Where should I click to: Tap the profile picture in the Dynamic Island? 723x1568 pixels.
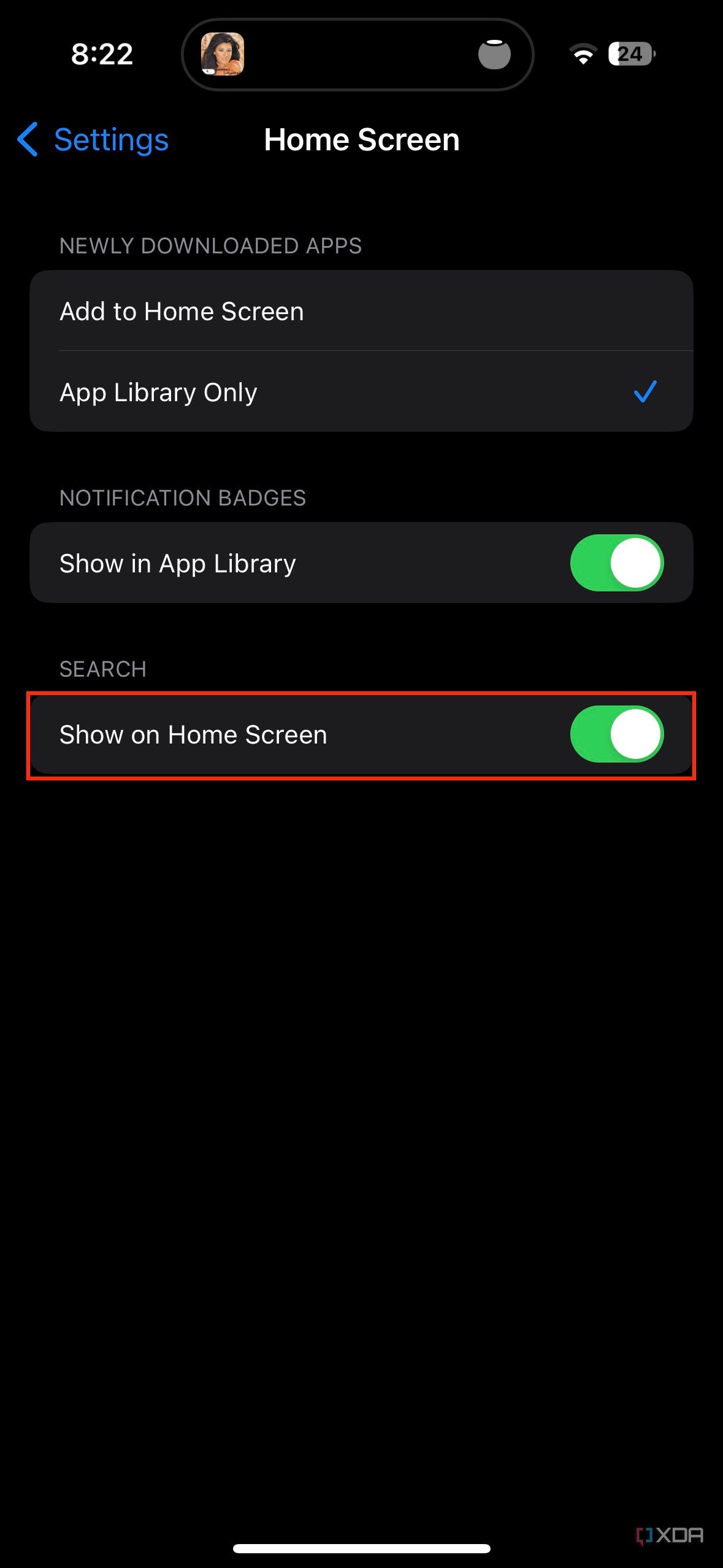pos(223,55)
